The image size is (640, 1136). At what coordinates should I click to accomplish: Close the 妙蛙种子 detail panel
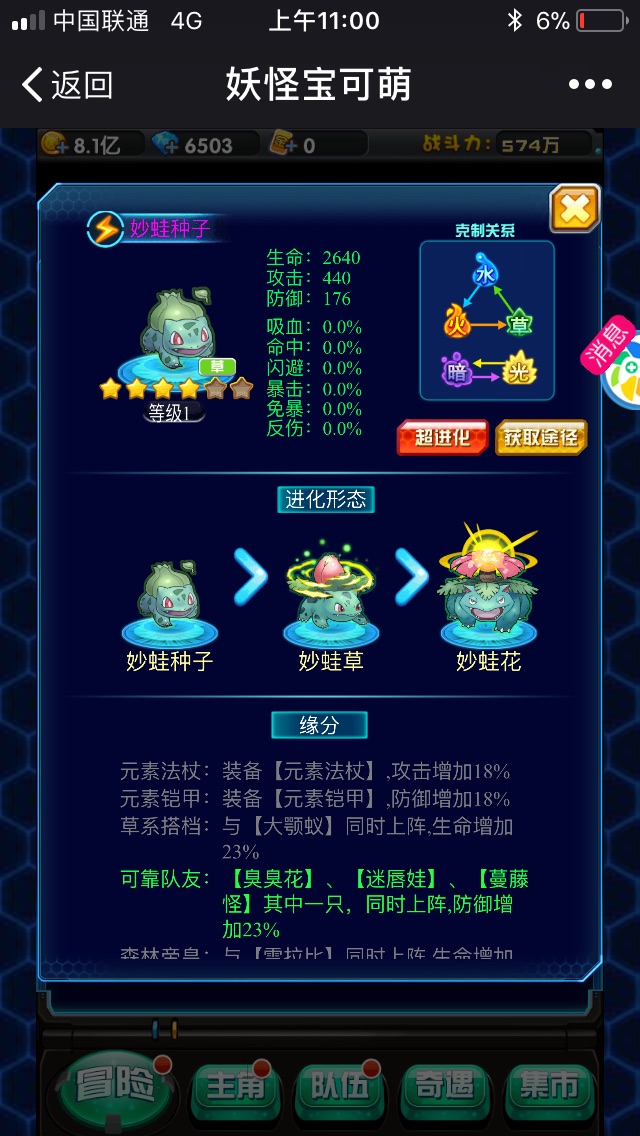pyautogui.click(x=574, y=209)
